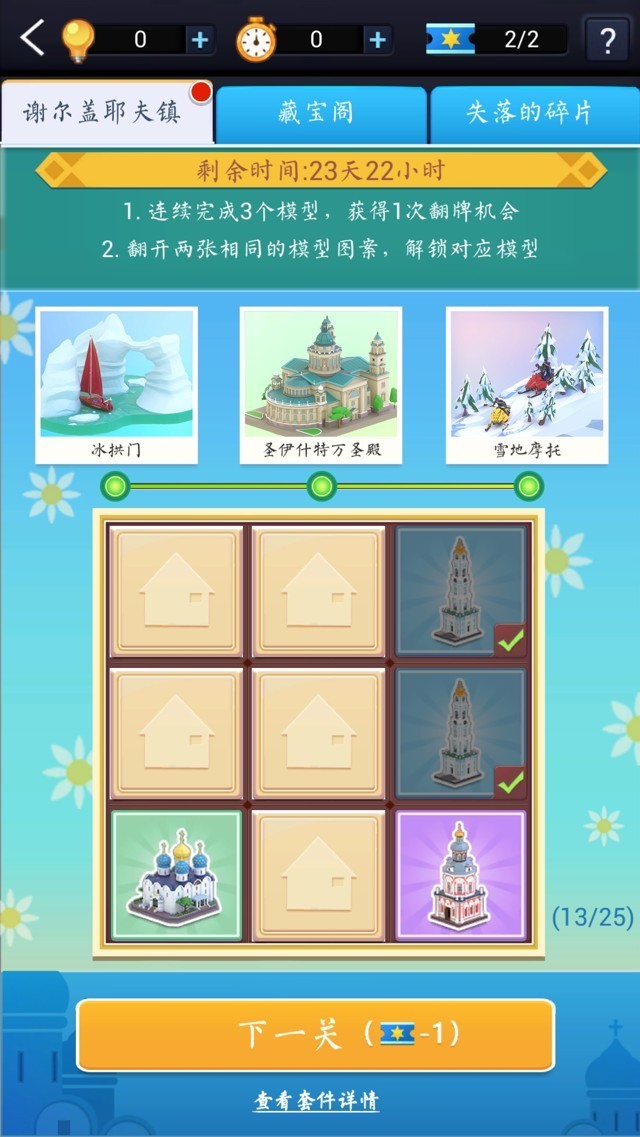
Task: Add more hints with the lightbulb plus
Action: 200,40
